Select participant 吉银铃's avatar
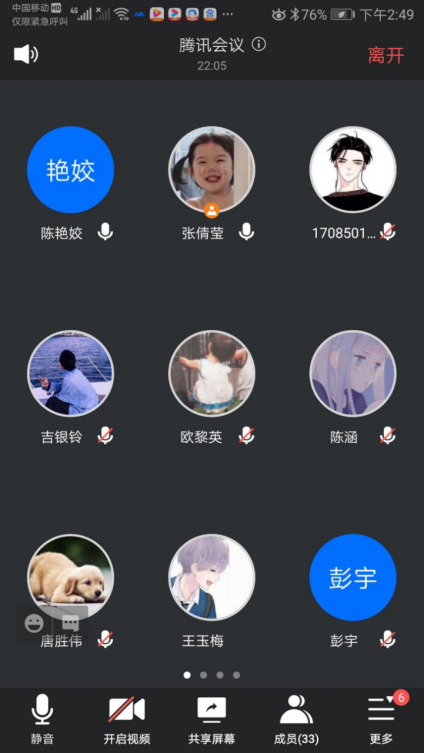 click(x=71, y=374)
